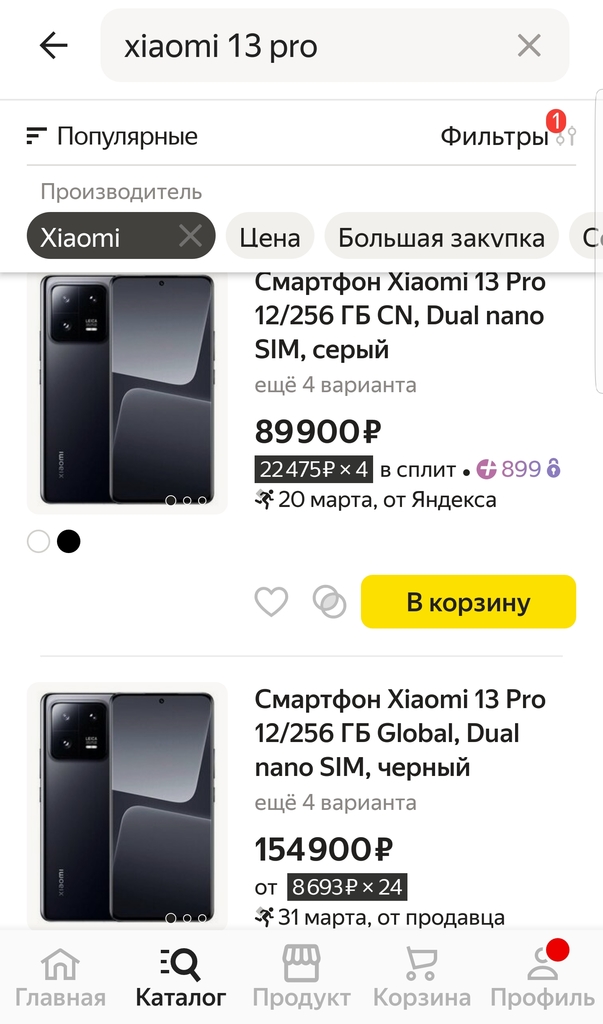Go back with the arrow icon
The width and height of the screenshot is (603, 1024).
tap(53, 46)
